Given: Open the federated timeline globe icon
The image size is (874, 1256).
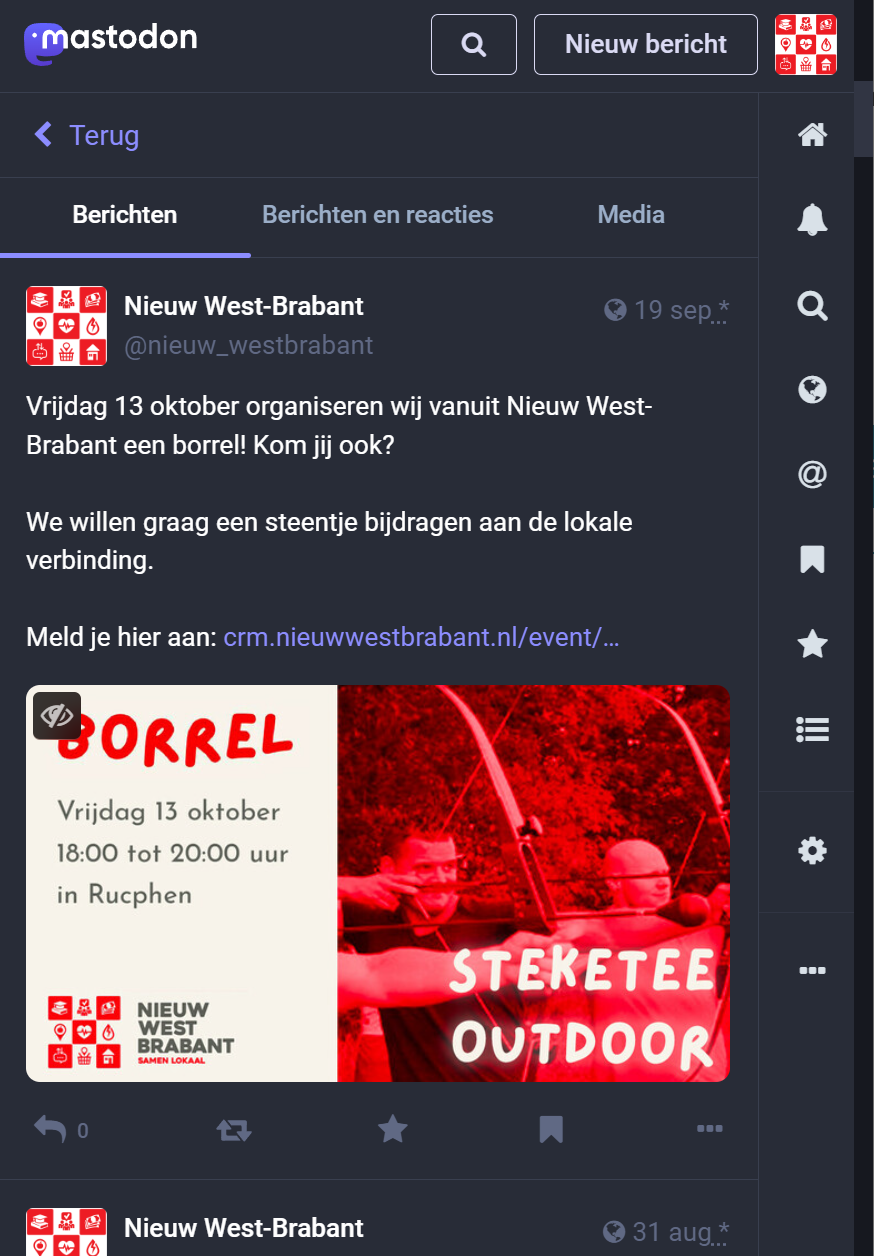Looking at the screenshot, I should 812,390.
